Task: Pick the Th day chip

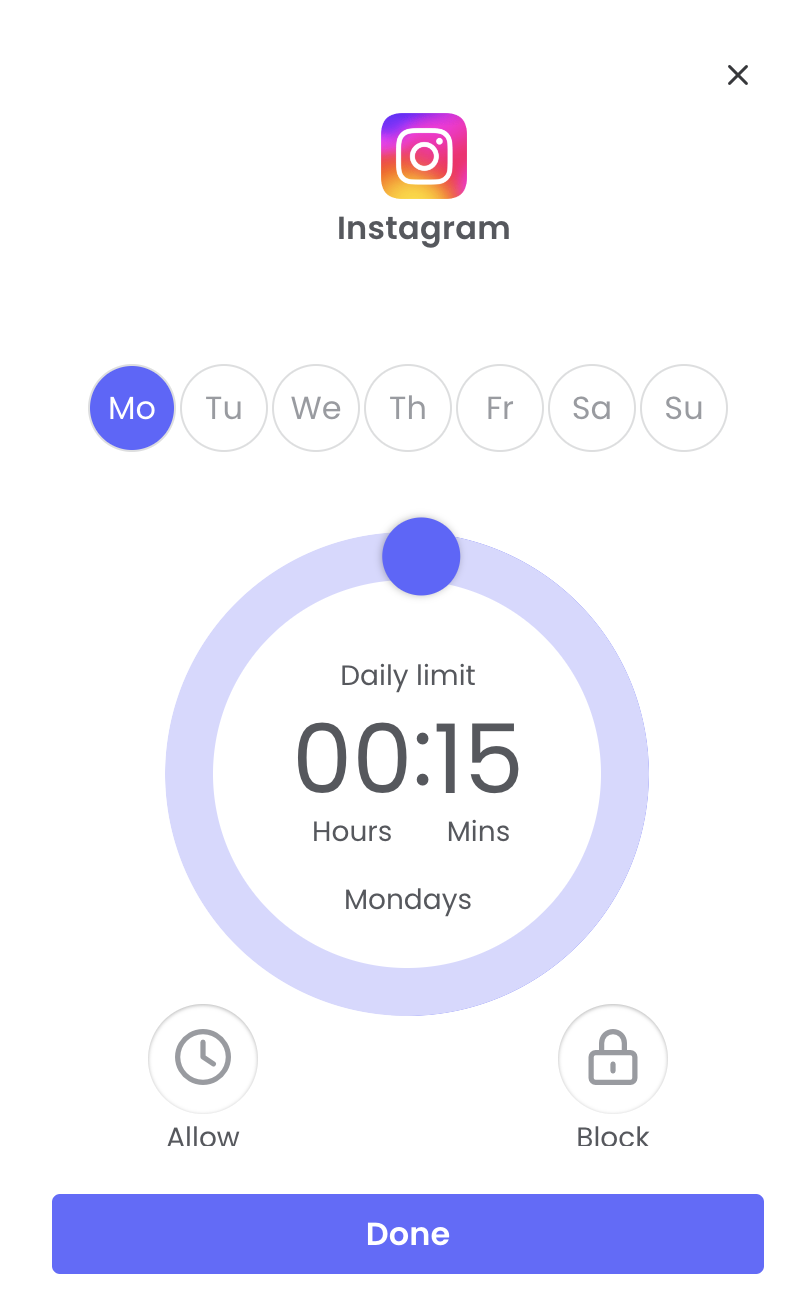Action: [408, 408]
